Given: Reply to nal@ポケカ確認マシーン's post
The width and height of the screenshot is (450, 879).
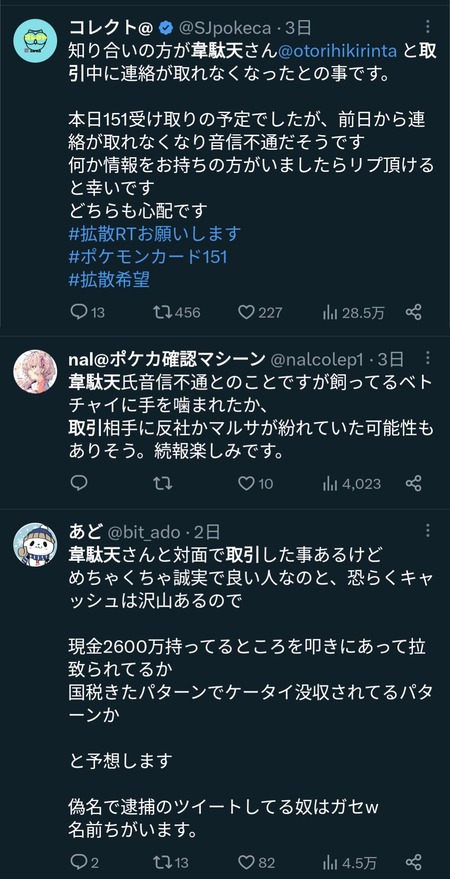Looking at the screenshot, I should point(79,483).
